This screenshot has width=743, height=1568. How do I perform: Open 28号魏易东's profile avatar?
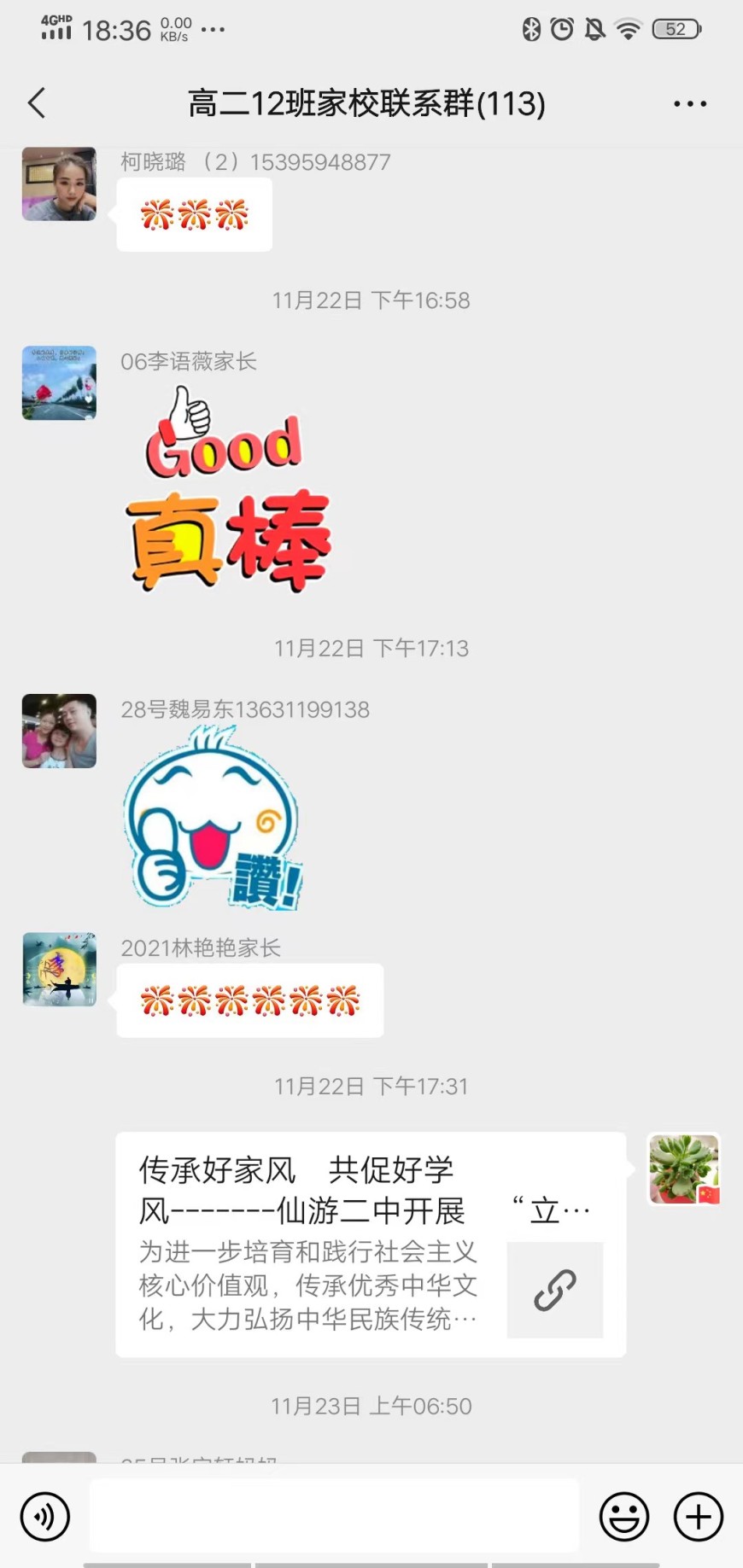coord(59,732)
